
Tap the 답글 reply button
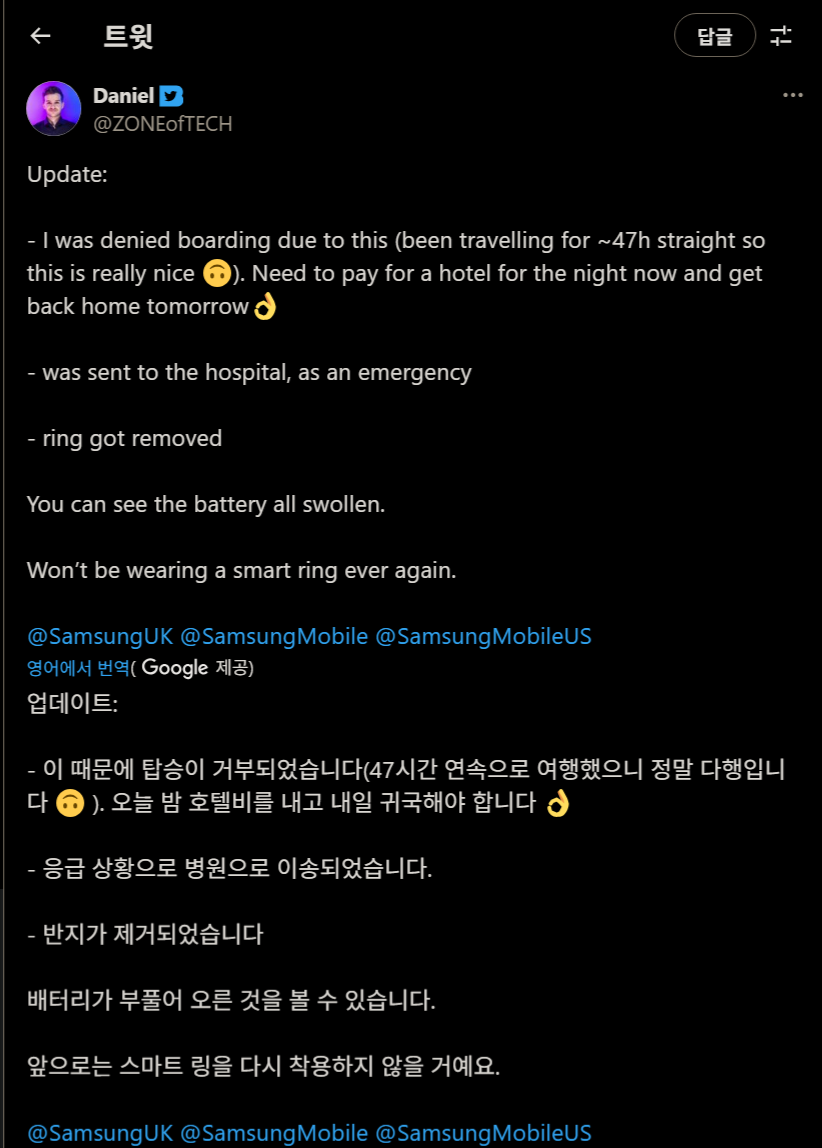[714, 37]
